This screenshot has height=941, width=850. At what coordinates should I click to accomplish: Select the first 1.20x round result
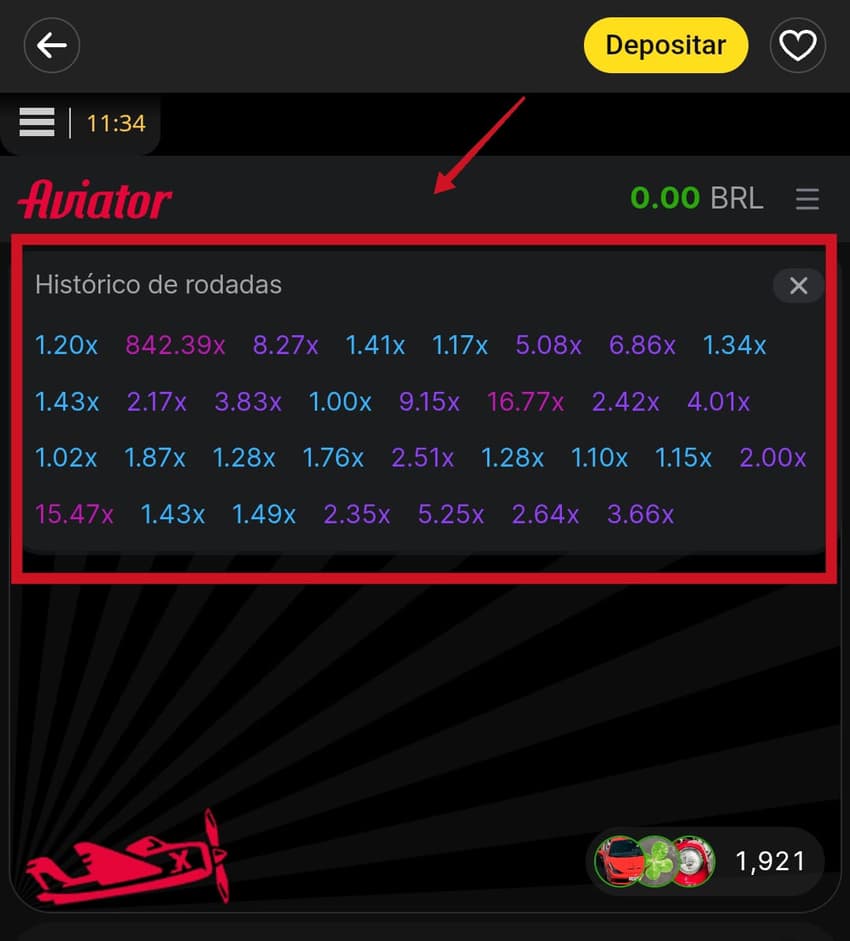click(x=66, y=345)
